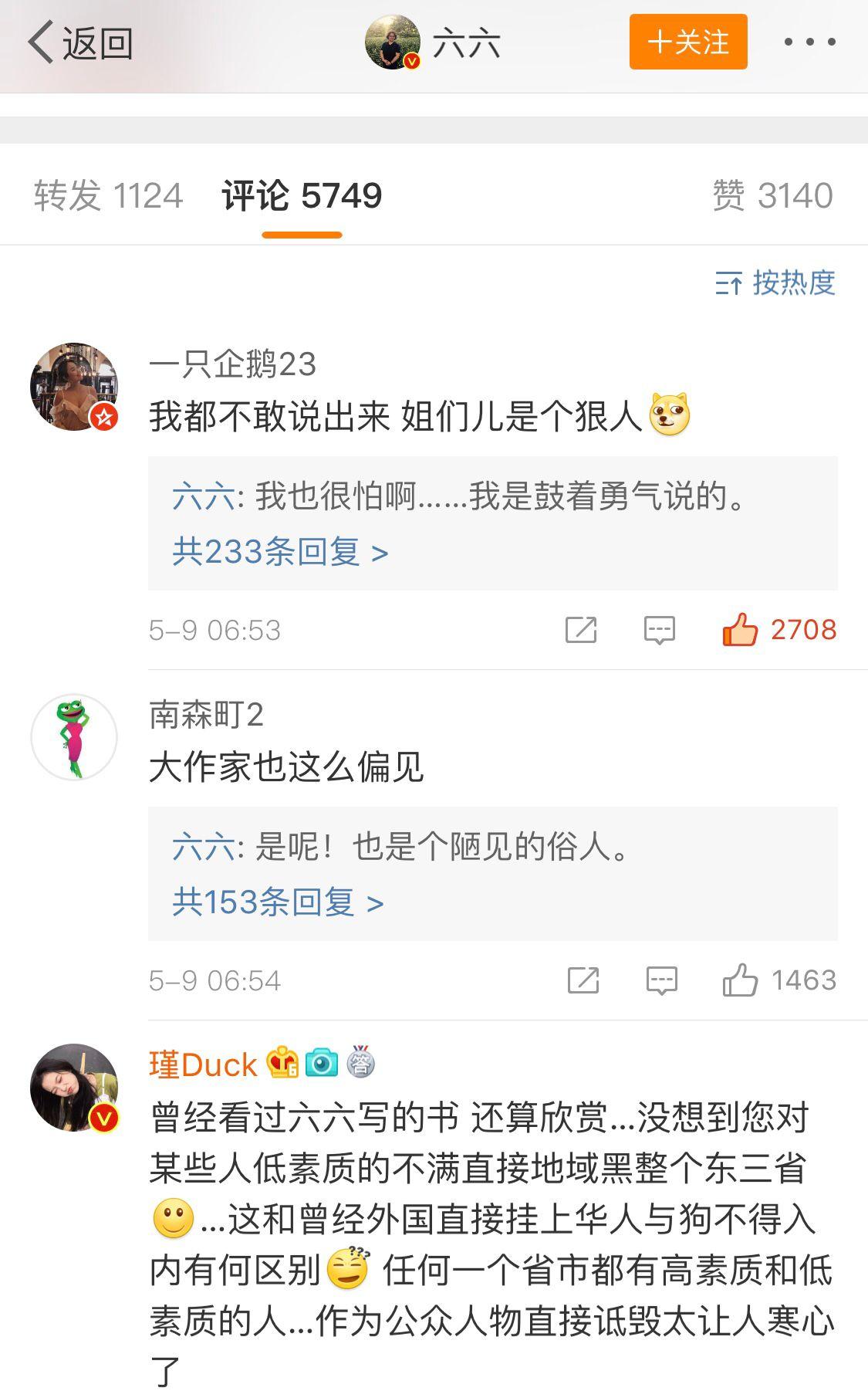The image size is (868, 1391).
Task: Switch to the 转发 1124 tab
Action: [108, 195]
